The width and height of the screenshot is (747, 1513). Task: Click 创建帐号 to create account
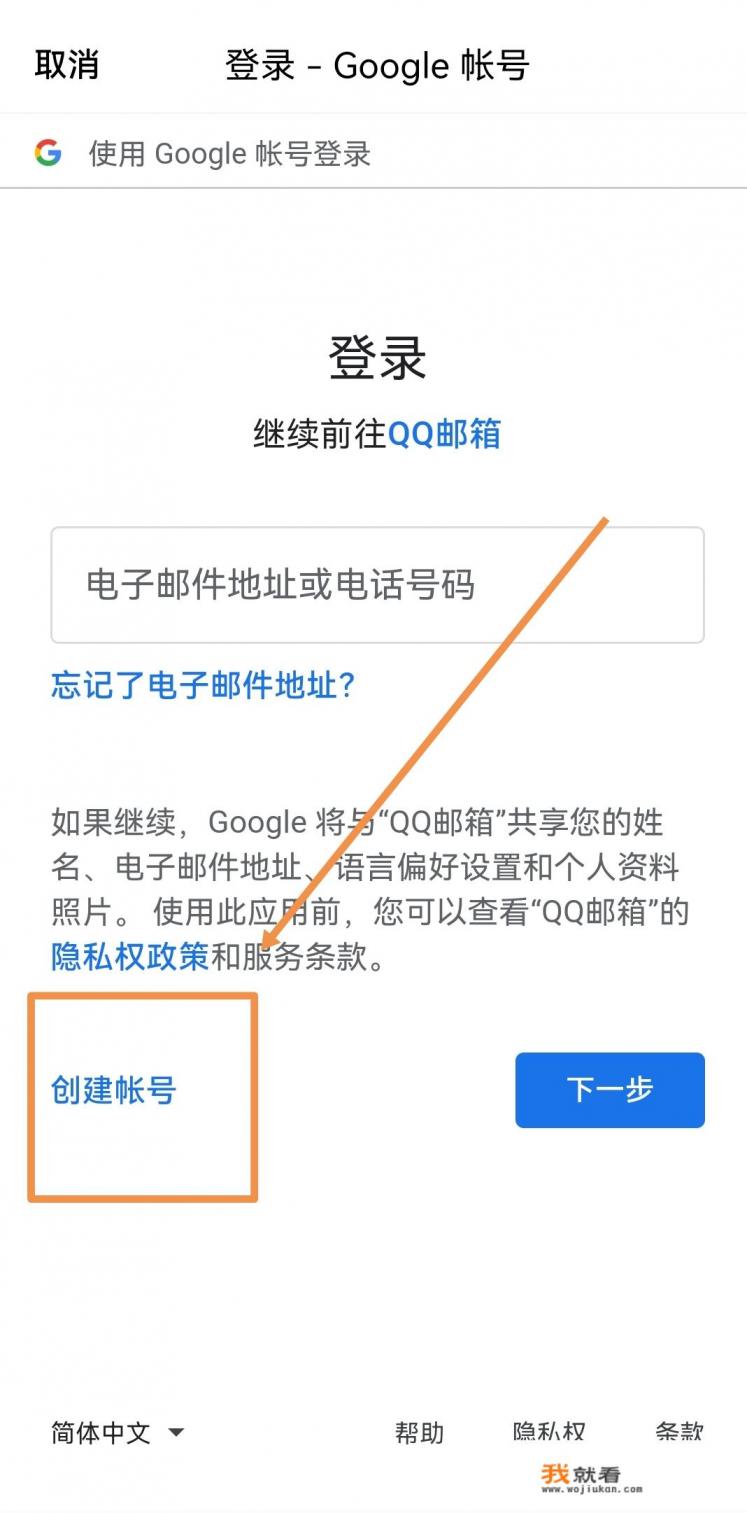point(112,1091)
